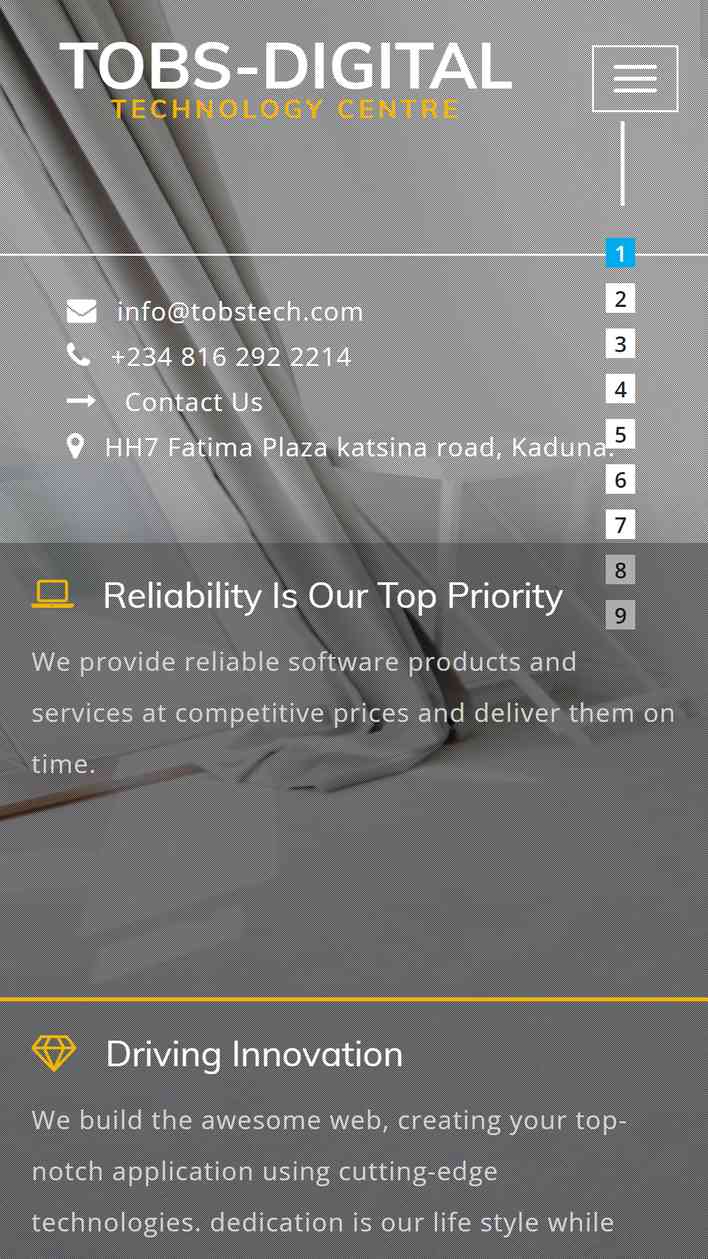Jump to section 9 indicator
This screenshot has width=708, height=1259.
[620, 615]
